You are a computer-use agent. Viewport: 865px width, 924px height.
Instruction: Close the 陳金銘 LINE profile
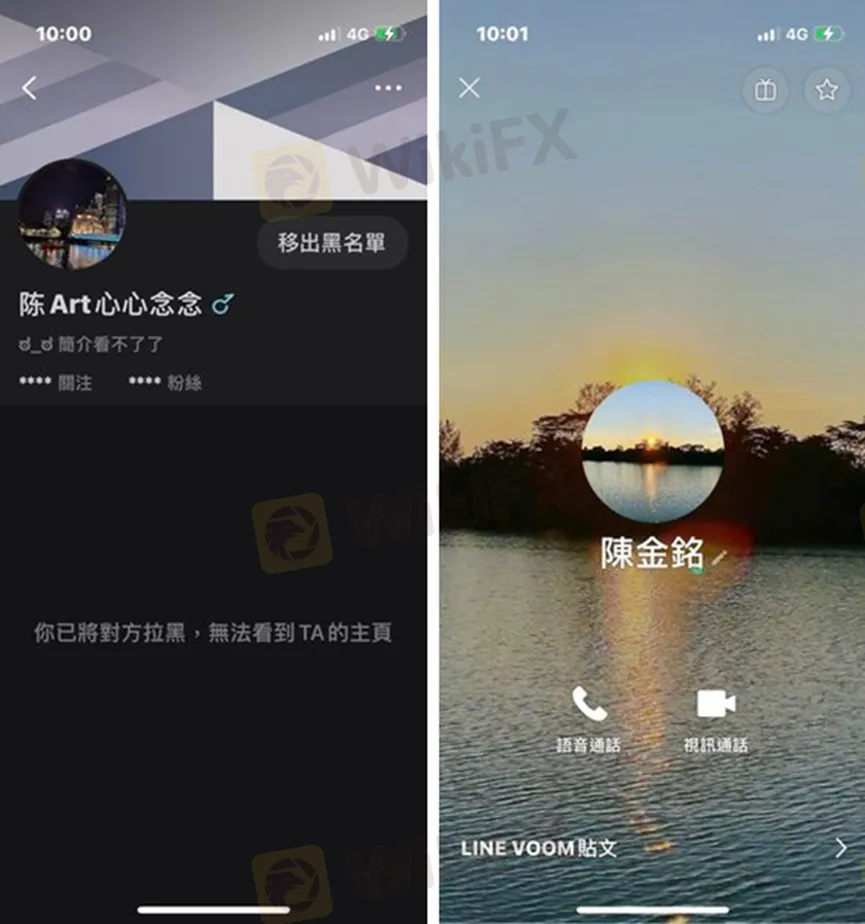pyautogui.click(x=469, y=88)
